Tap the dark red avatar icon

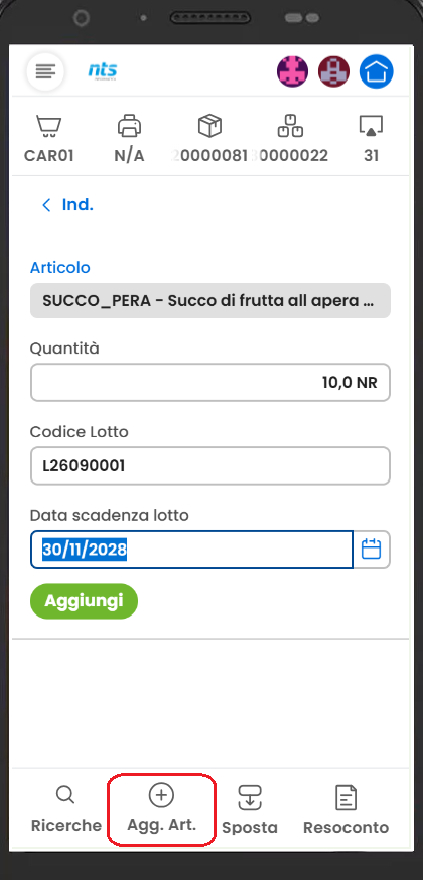334,72
